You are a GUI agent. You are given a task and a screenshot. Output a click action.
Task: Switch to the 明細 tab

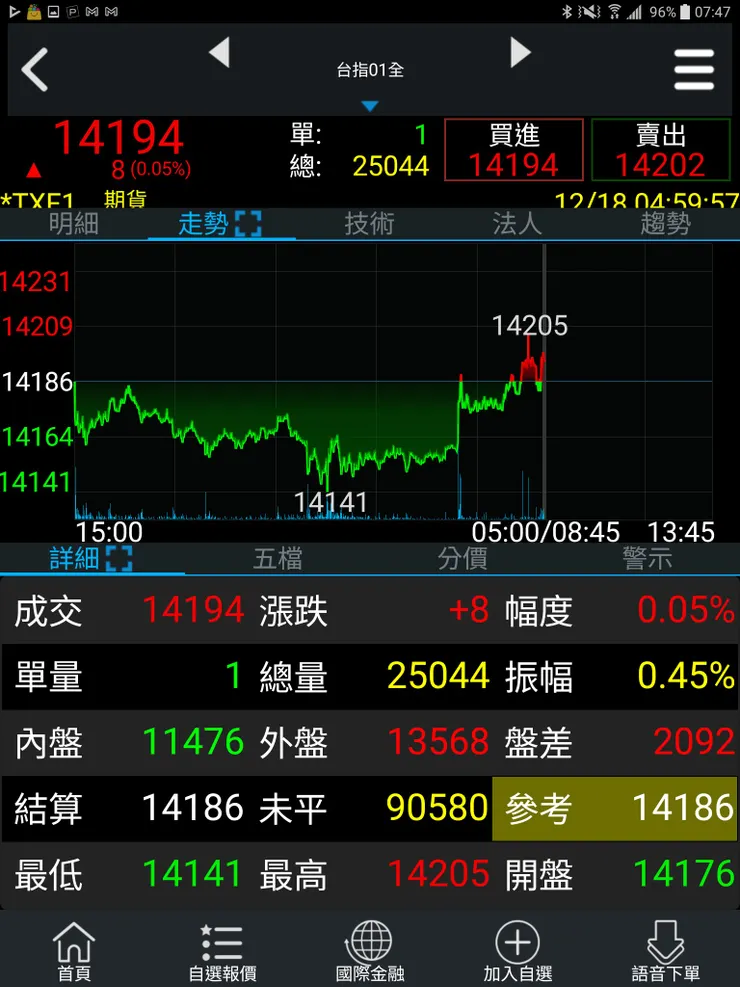pos(74,223)
